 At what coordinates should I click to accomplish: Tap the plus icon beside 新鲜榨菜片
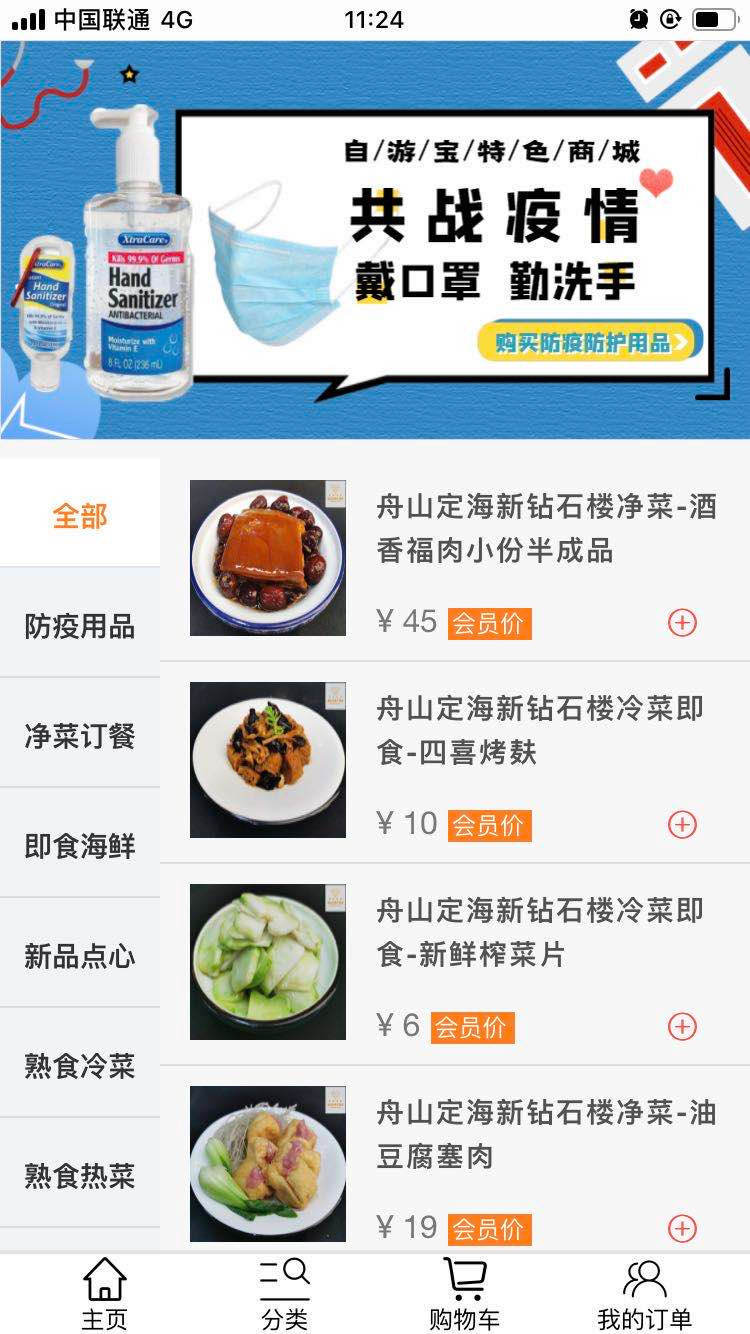click(x=682, y=1027)
